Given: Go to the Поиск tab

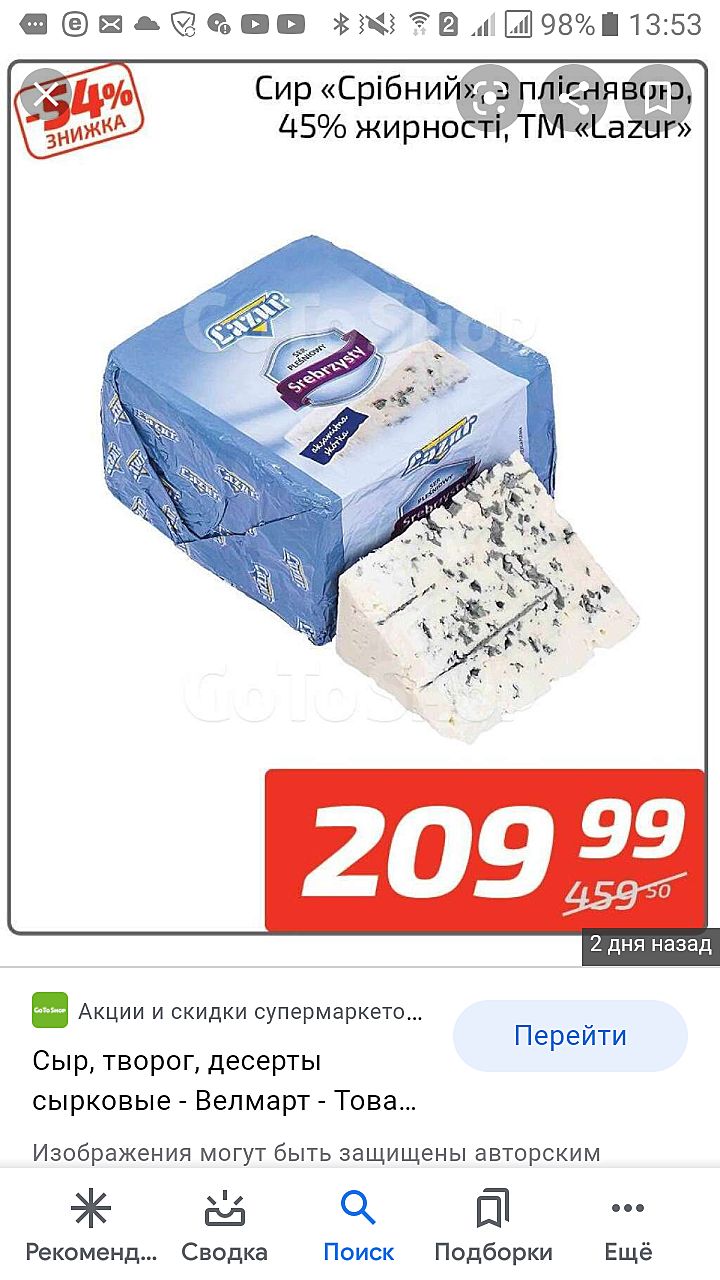Looking at the screenshot, I should (x=358, y=1227).
